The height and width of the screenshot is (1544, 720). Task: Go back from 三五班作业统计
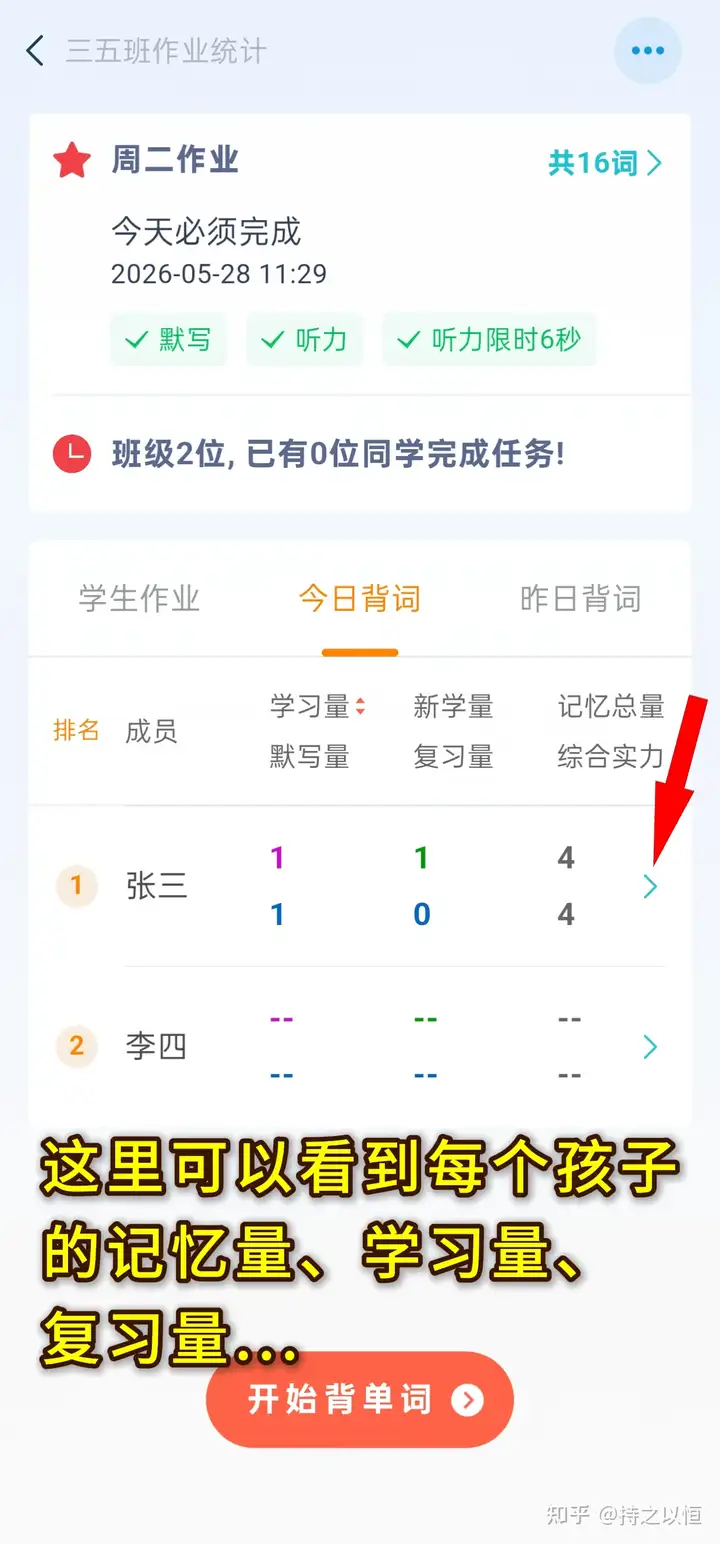[36, 51]
